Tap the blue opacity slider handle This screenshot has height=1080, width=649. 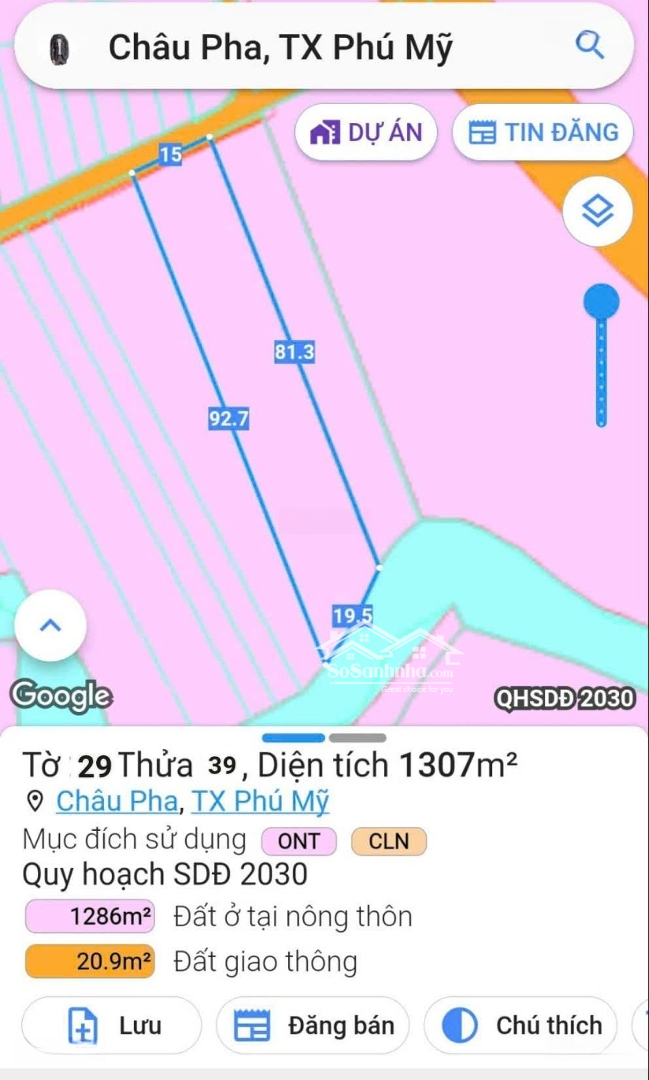[x=601, y=301]
